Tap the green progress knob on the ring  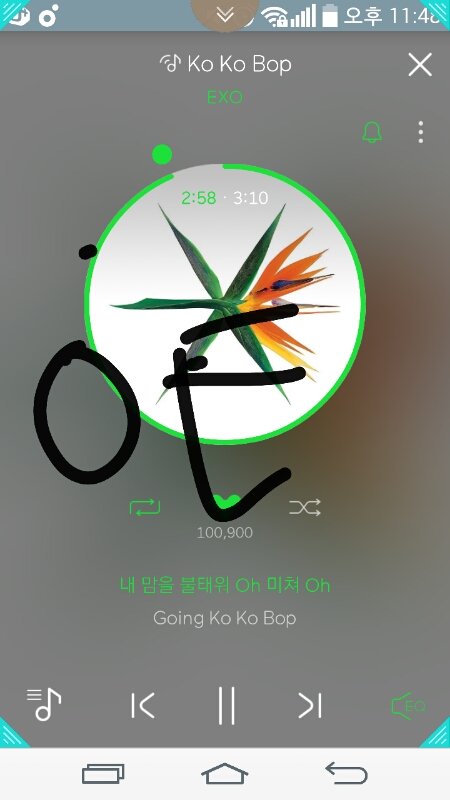click(162, 154)
